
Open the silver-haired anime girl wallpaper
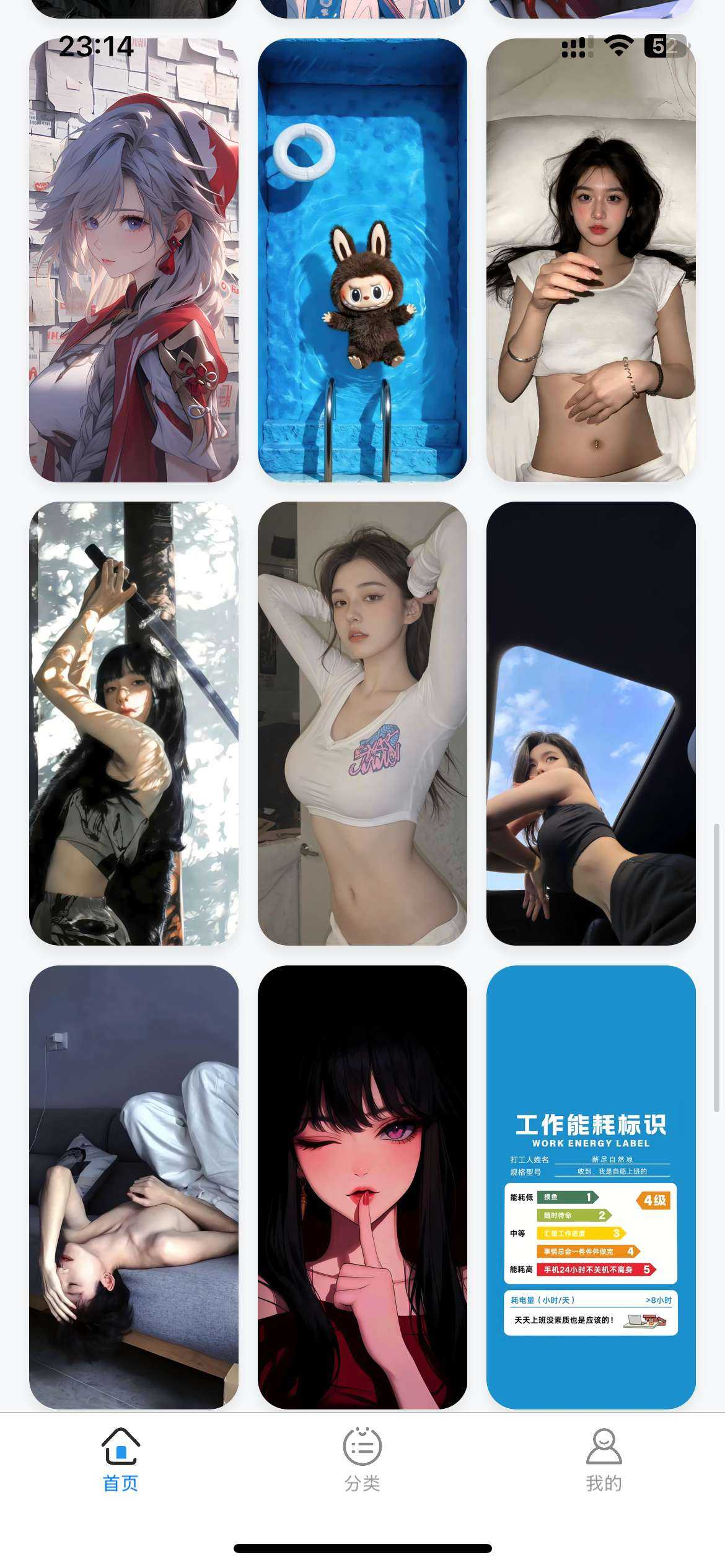pyautogui.click(x=133, y=260)
